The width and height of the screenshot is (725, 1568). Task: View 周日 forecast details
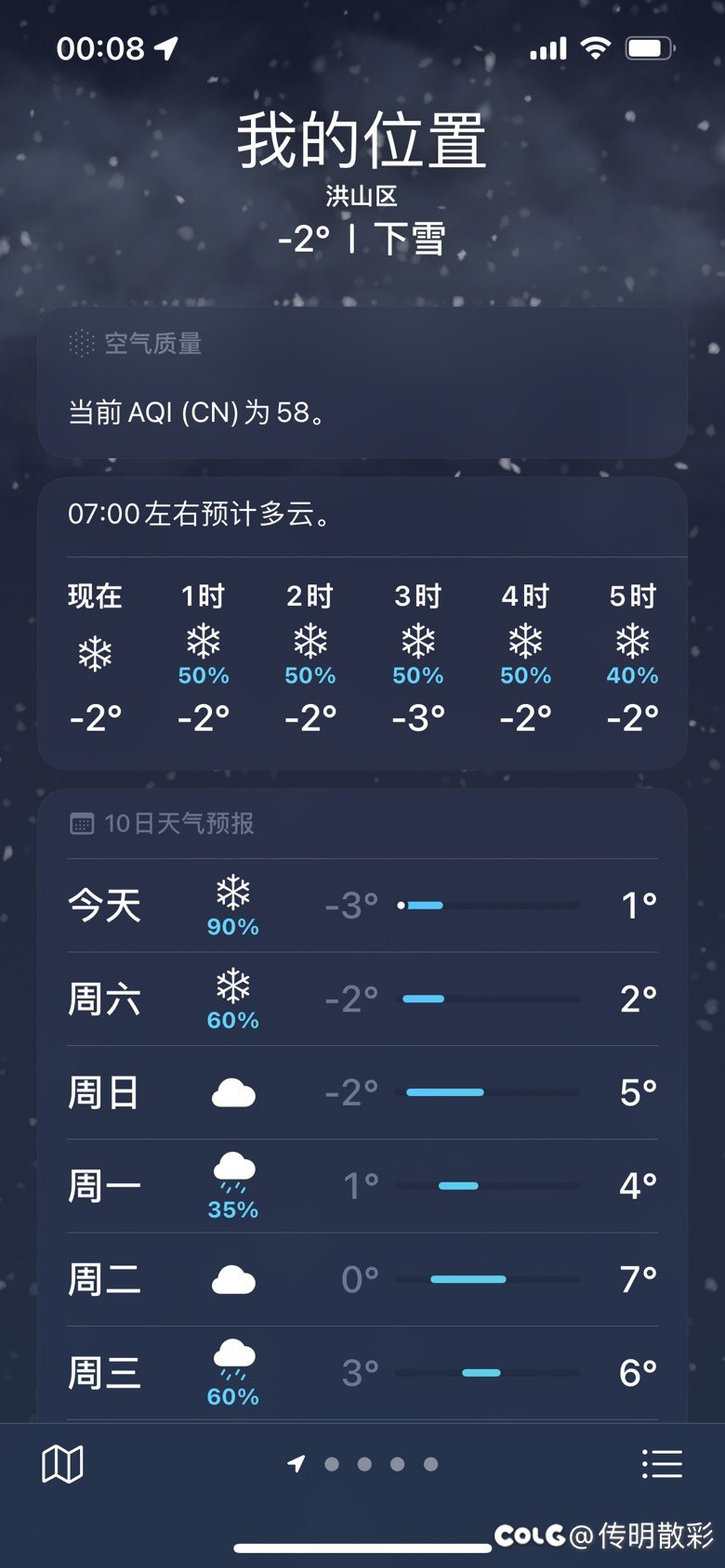pyautogui.click(x=362, y=1093)
